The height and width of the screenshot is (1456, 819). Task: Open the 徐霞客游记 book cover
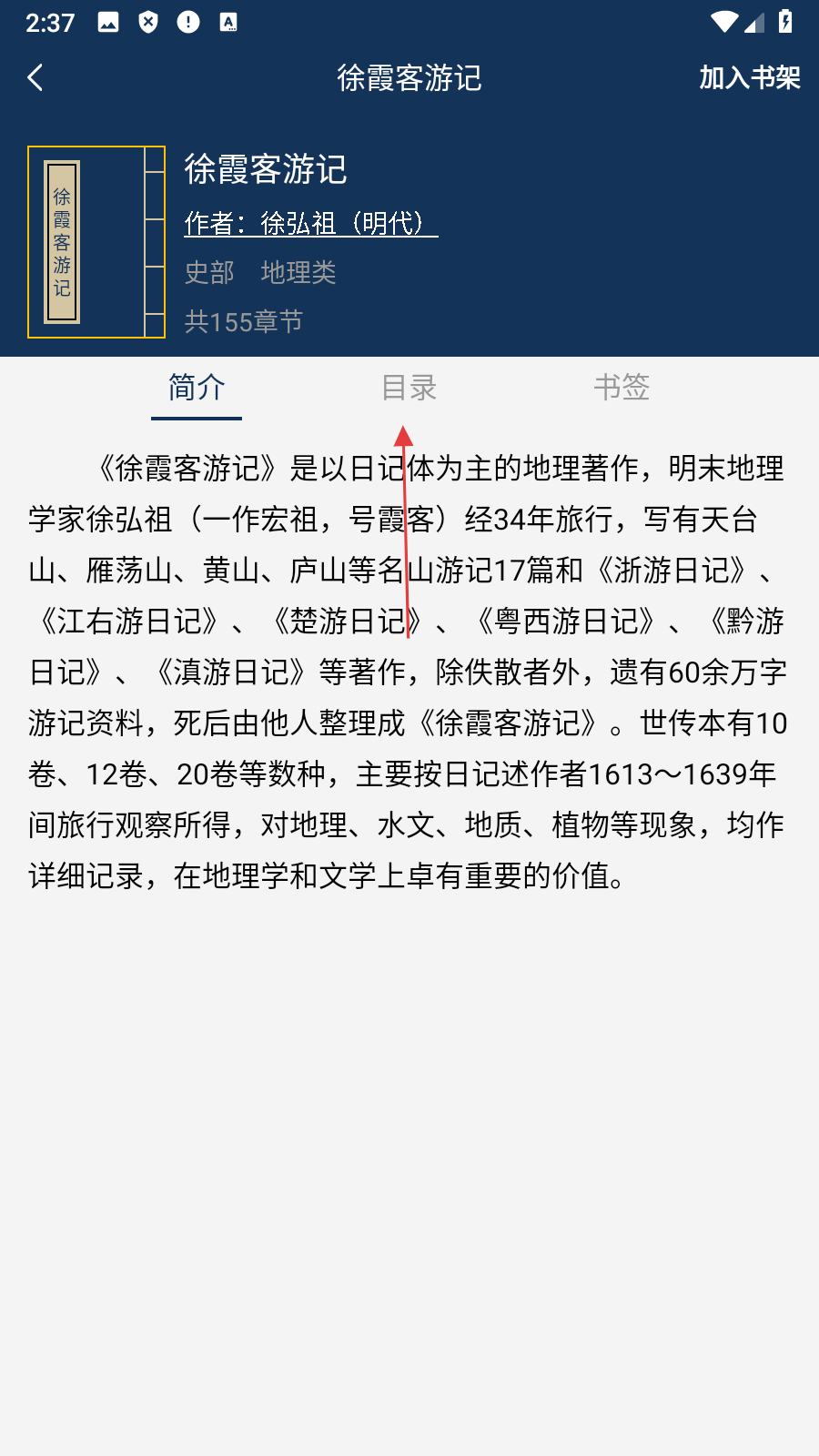[96, 242]
